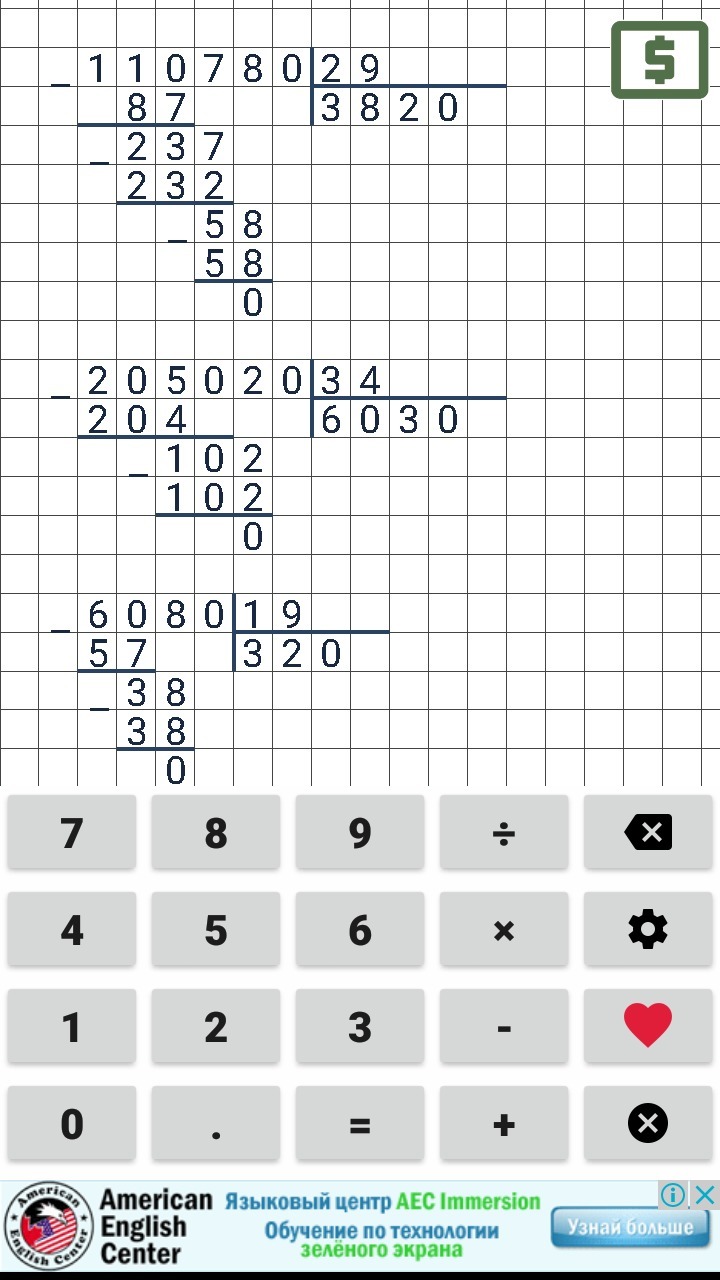Select the multiplication operator
720x1280 pixels.
(x=504, y=930)
